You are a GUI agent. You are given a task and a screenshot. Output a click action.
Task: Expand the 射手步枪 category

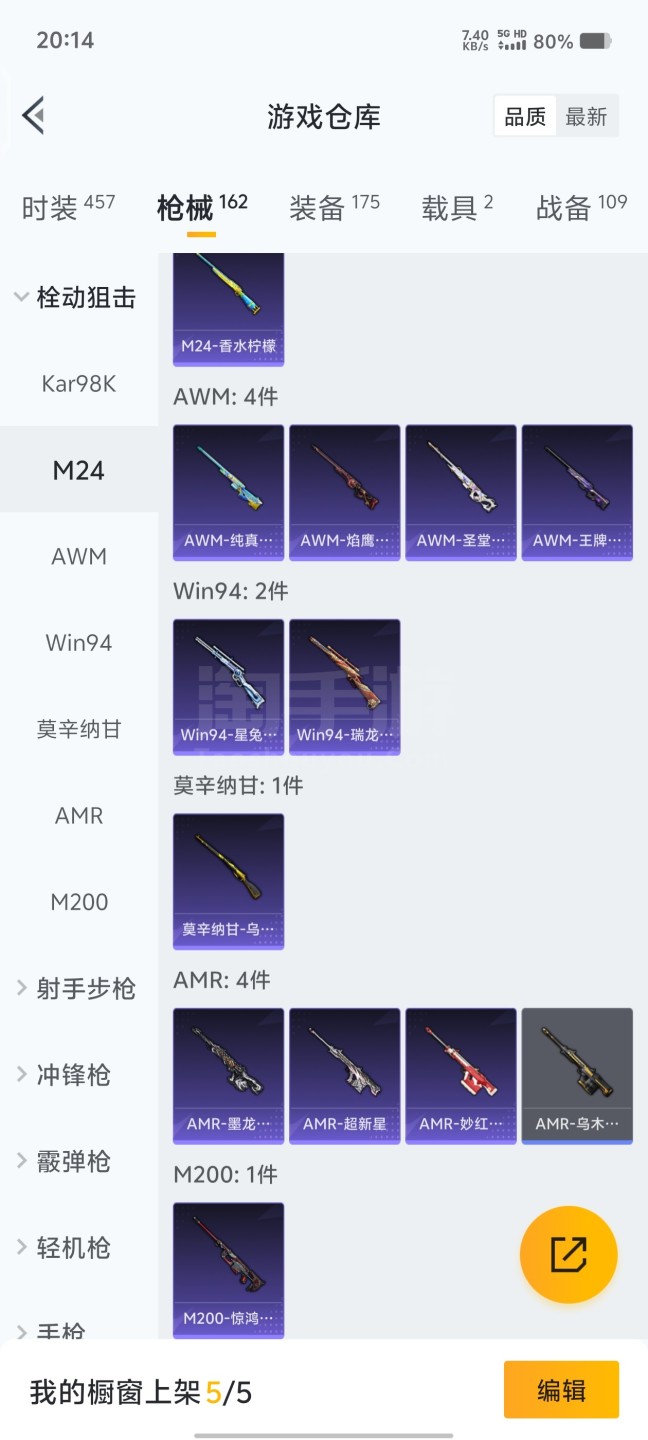[75, 989]
